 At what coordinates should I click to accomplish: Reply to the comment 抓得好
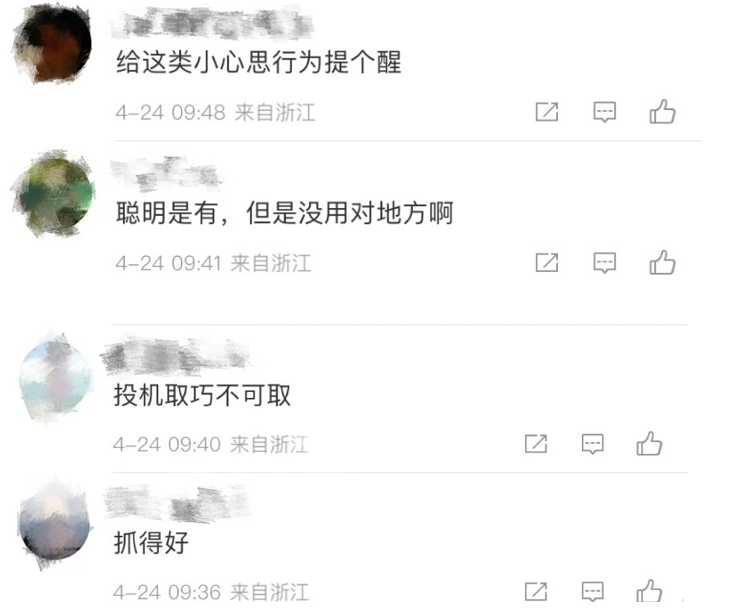[x=593, y=591]
